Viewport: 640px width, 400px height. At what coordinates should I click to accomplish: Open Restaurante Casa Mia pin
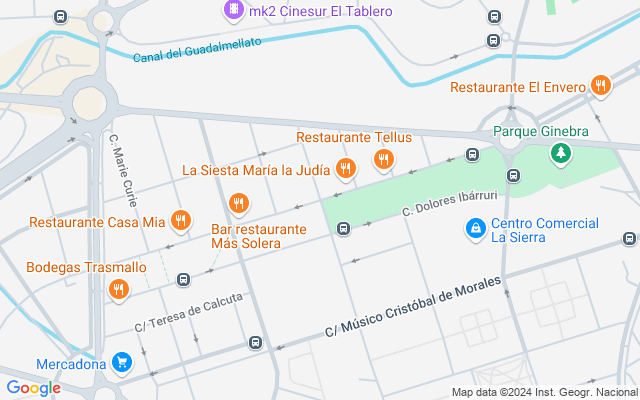click(x=180, y=221)
